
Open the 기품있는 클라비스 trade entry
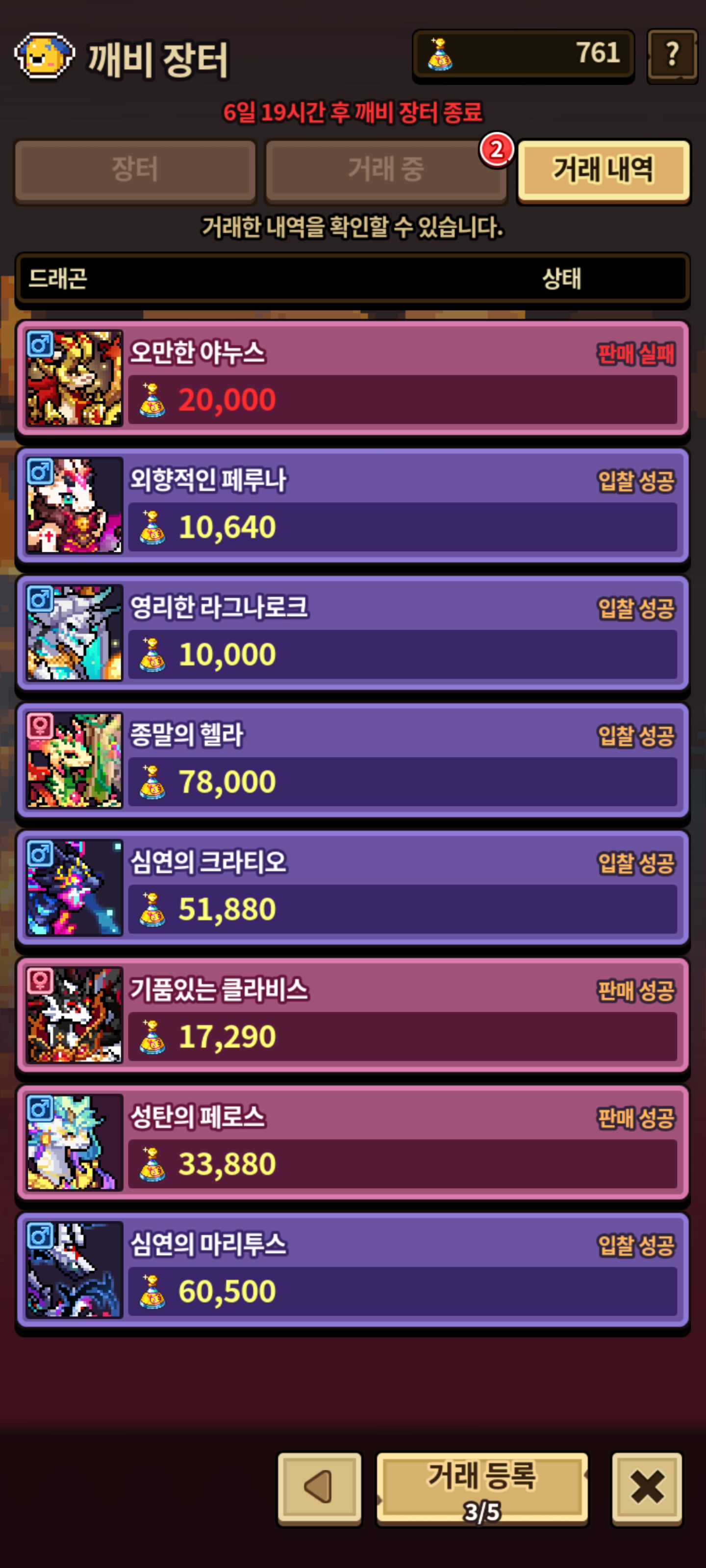[353, 1015]
